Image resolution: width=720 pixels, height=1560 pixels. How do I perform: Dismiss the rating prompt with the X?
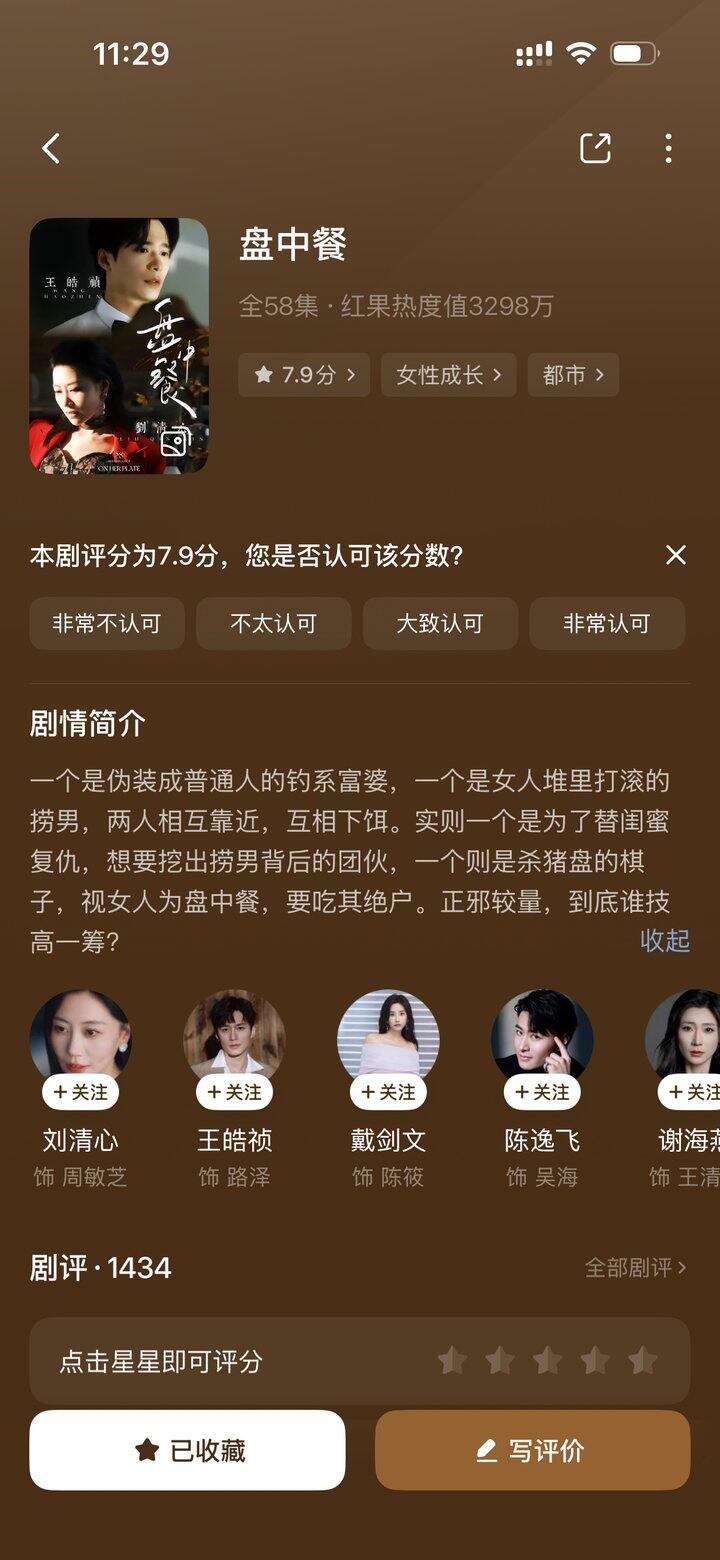(675, 556)
